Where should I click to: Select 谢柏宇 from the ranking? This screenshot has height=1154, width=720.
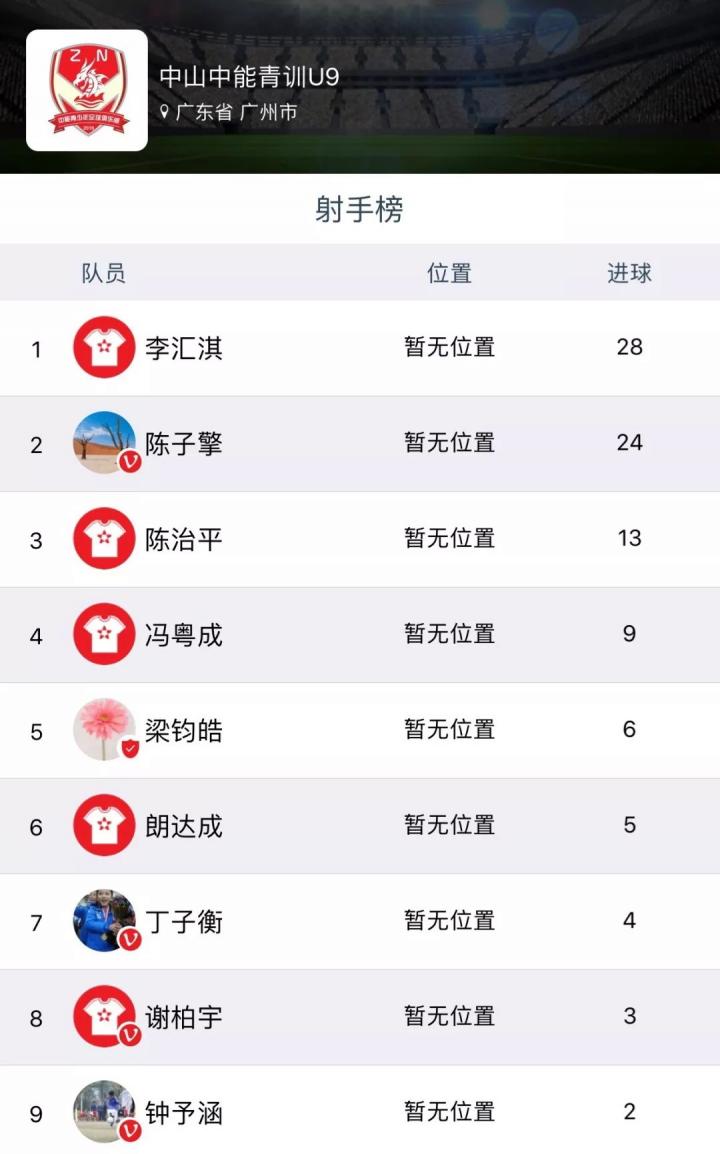(184, 1017)
